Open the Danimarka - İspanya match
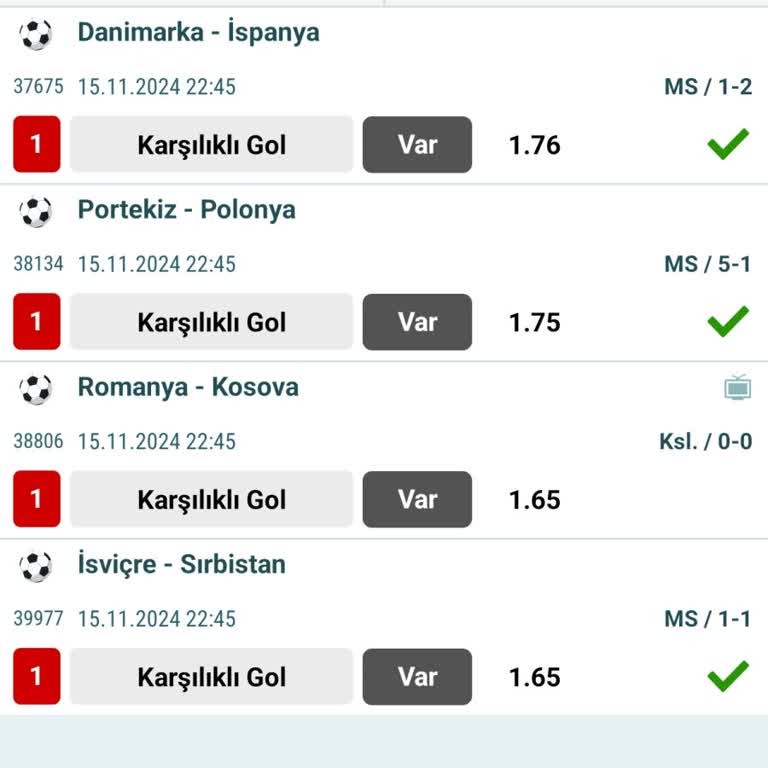The image size is (768, 768). click(x=198, y=33)
